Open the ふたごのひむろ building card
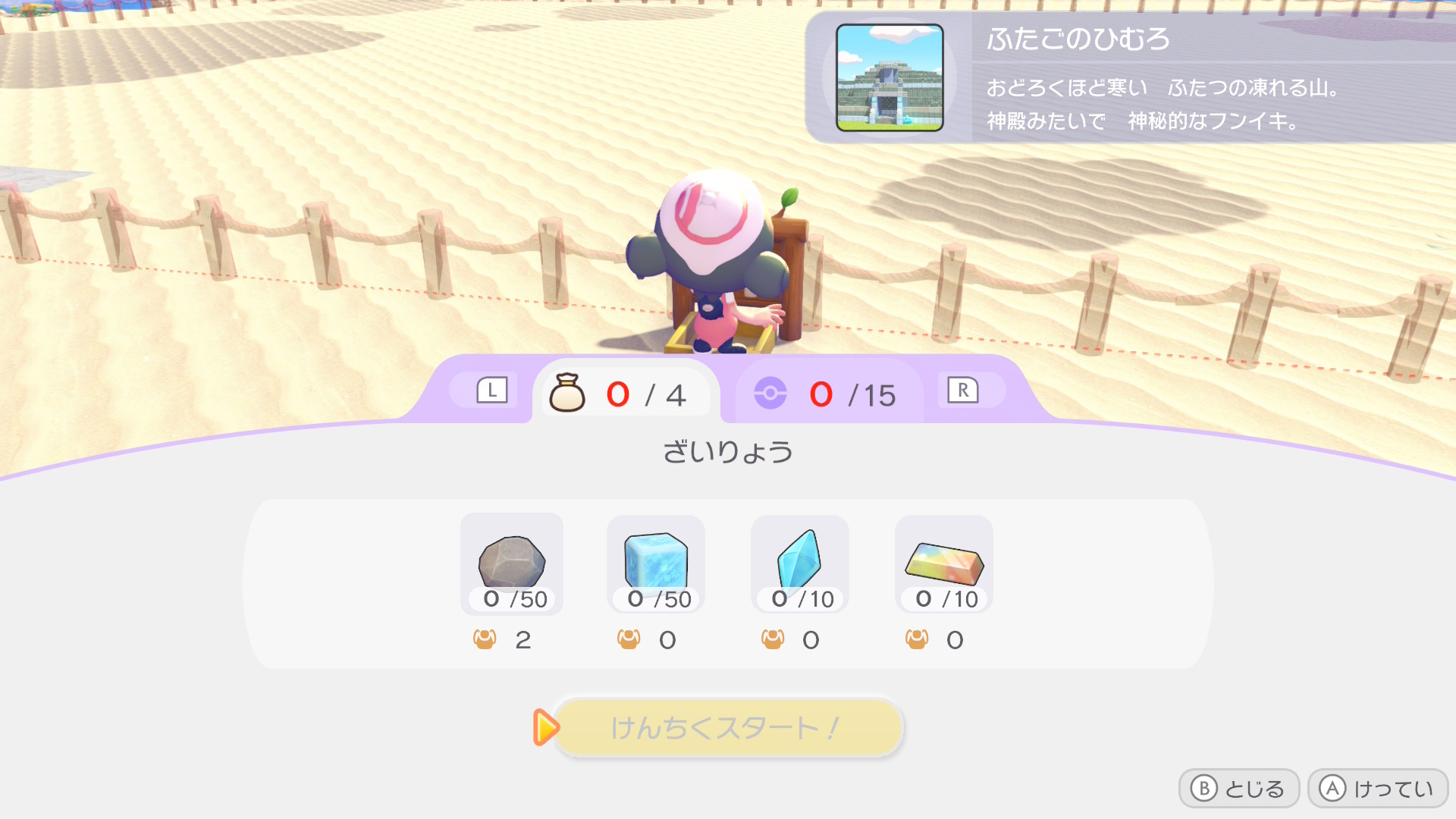The width and height of the screenshot is (1456, 819). pos(1130,78)
